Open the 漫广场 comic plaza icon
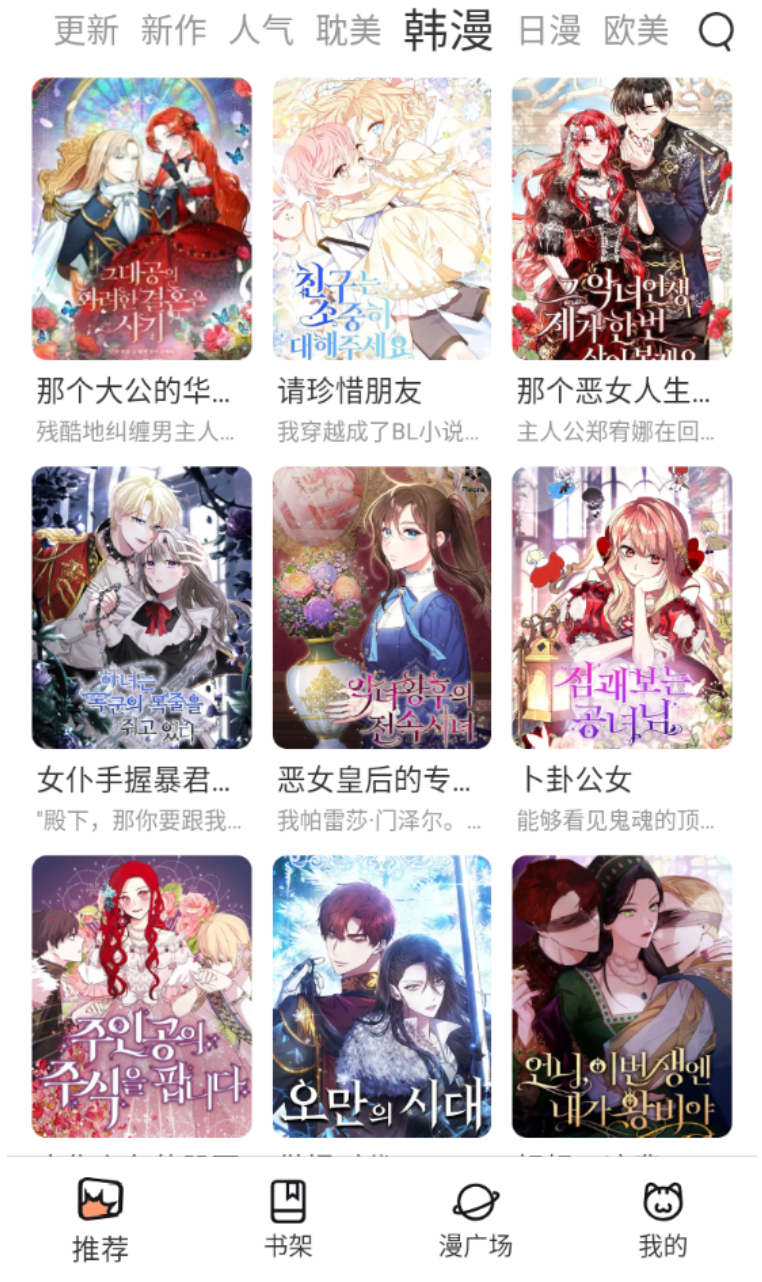The height and width of the screenshot is (1282, 762). (x=475, y=1215)
